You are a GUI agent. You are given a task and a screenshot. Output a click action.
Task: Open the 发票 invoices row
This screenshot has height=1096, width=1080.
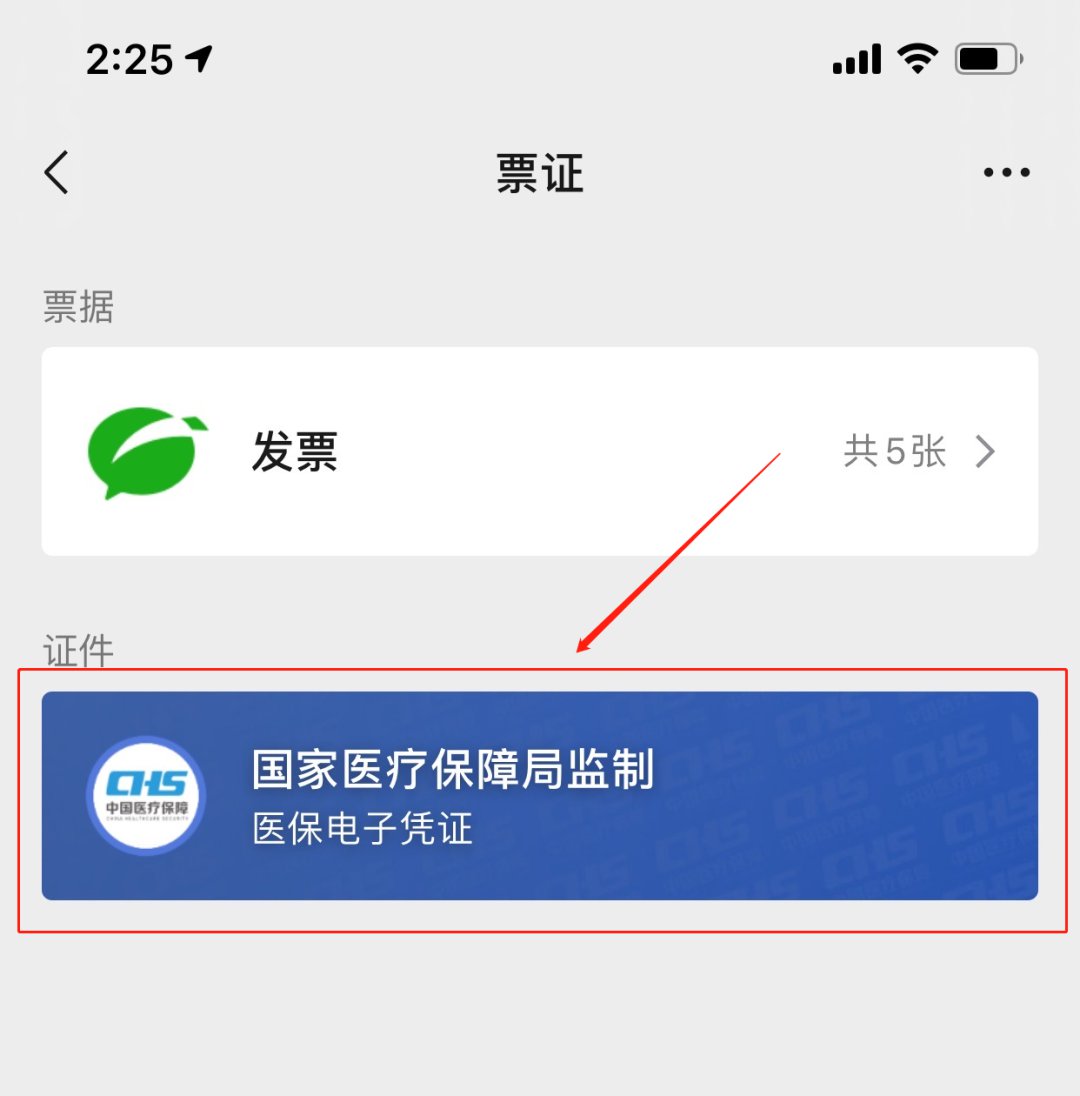point(539,452)
